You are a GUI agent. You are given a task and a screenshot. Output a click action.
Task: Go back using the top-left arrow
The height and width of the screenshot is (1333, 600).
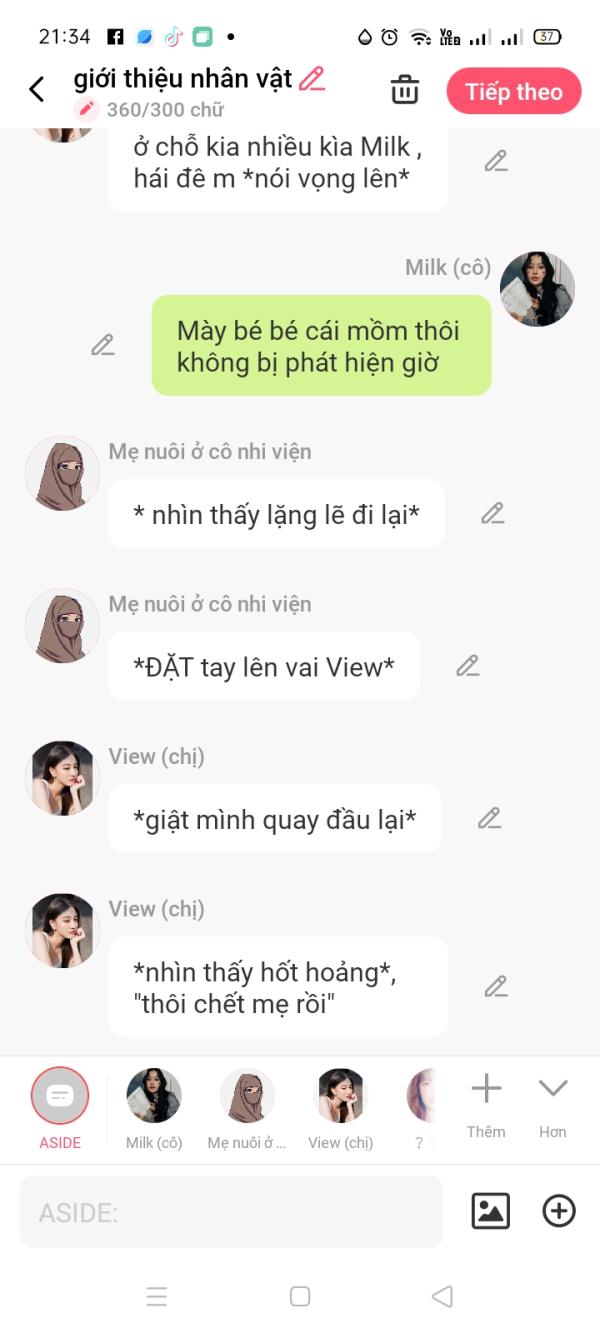point(37,90)
